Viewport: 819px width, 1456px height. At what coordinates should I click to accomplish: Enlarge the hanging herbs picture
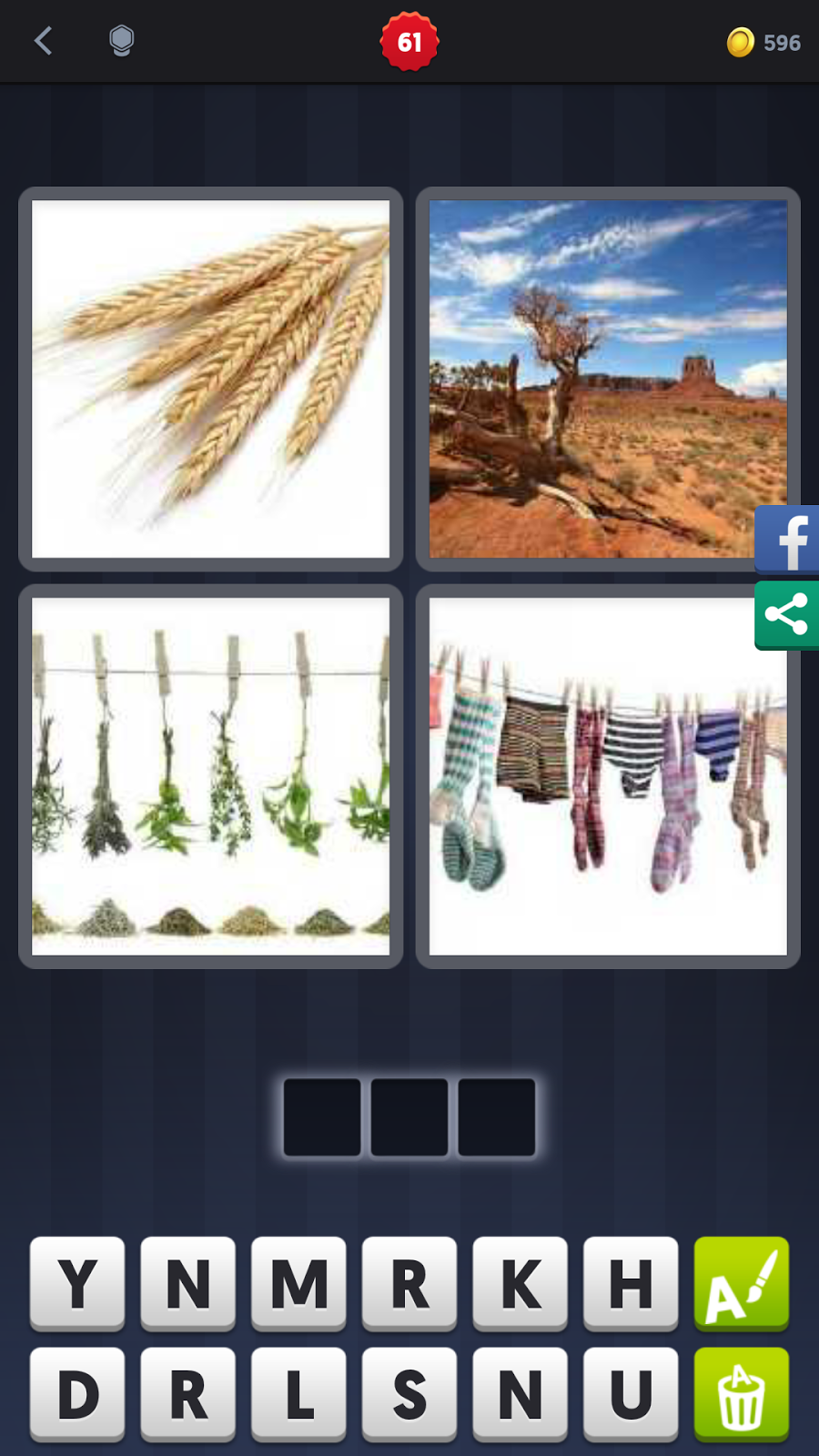(x=210, y=775)
